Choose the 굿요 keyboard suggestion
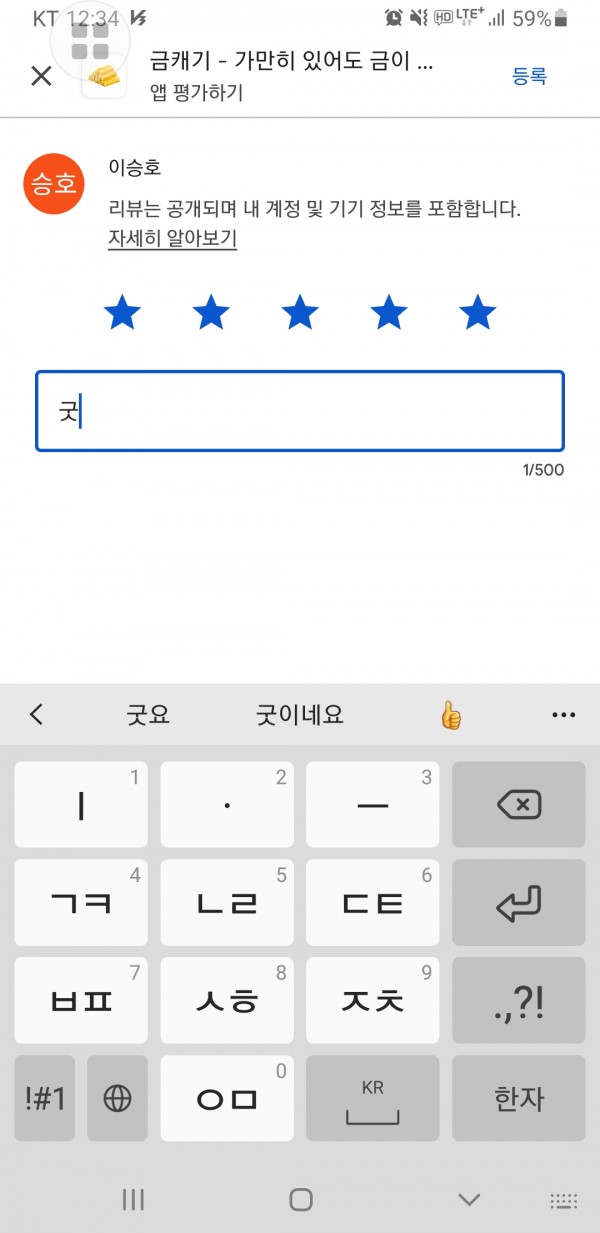The image size is (600, 1233). tap(148, 715)
